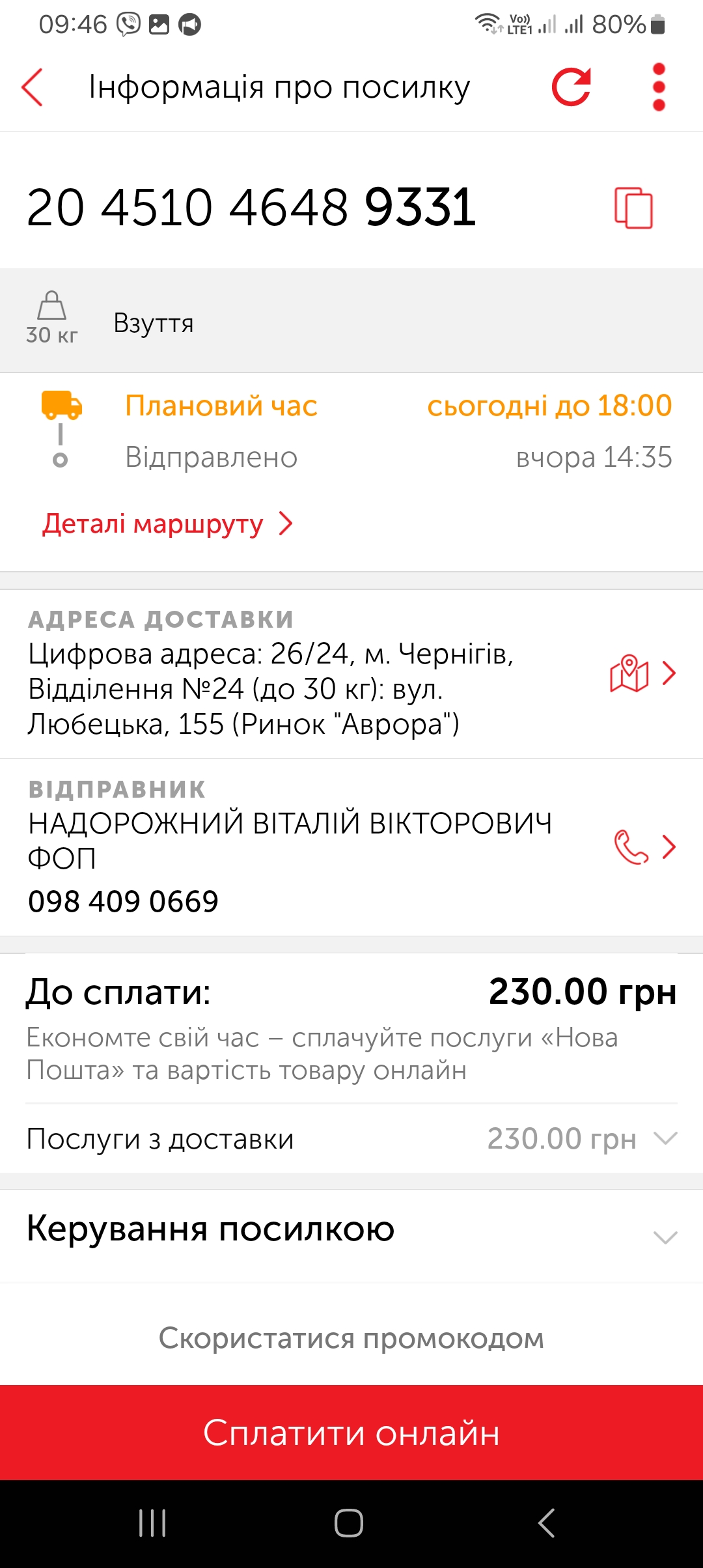Expand the Керування посилкою section
This screenshot has width=703, height=1568.
coord(351,1229)
